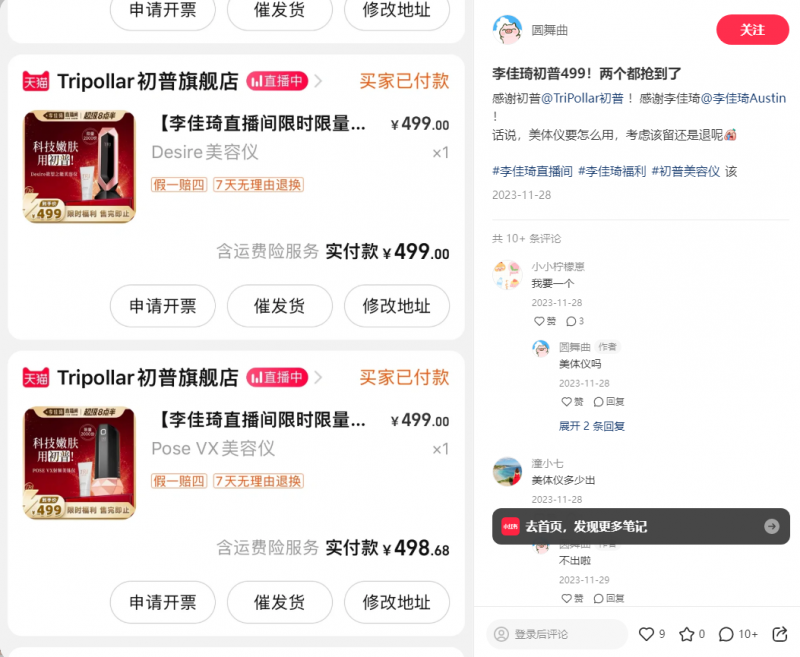This screenshot has height=657, width=800.
Task: Open commenter 潼小七's profile
Action: pyautogui.click(x=508, y=472)
